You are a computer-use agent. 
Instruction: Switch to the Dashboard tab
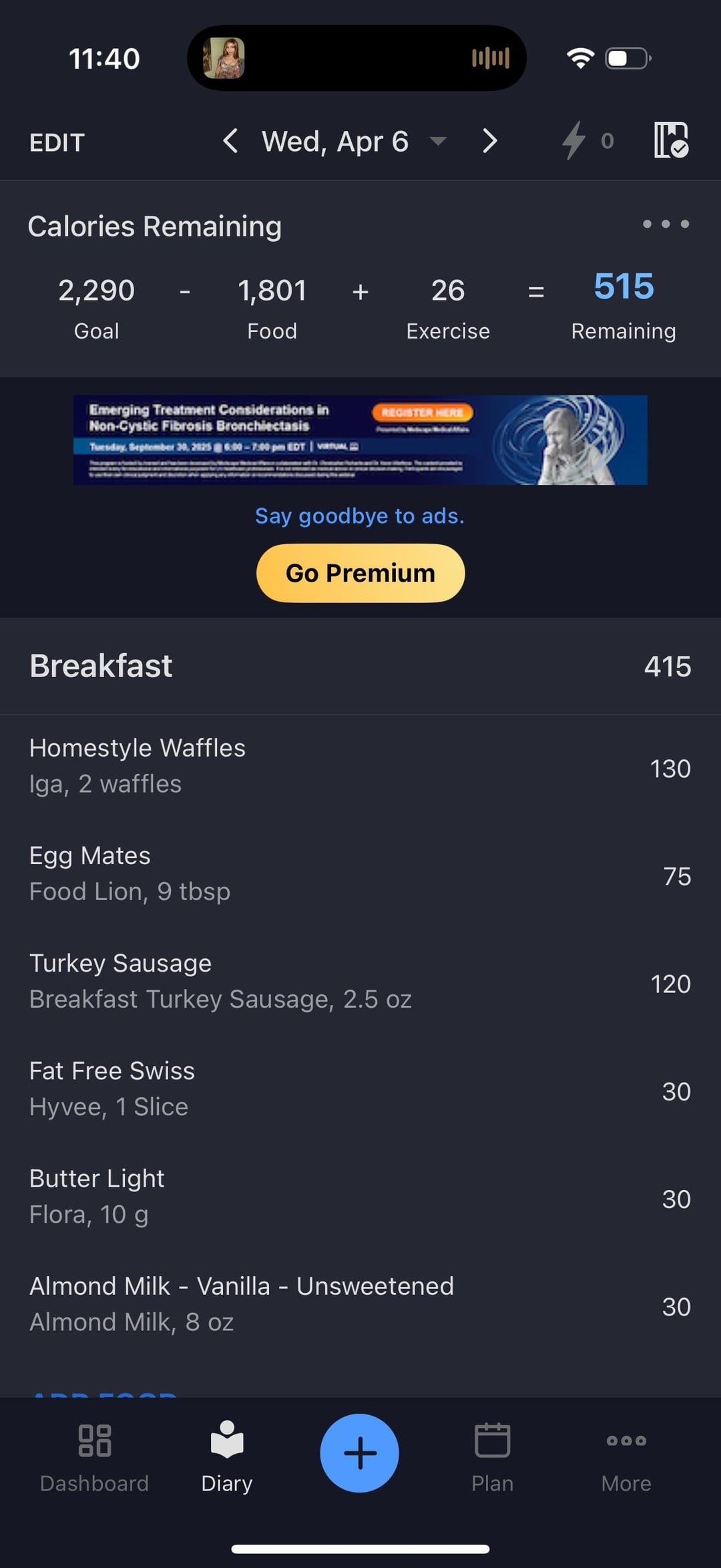[x=94, y=1456]
